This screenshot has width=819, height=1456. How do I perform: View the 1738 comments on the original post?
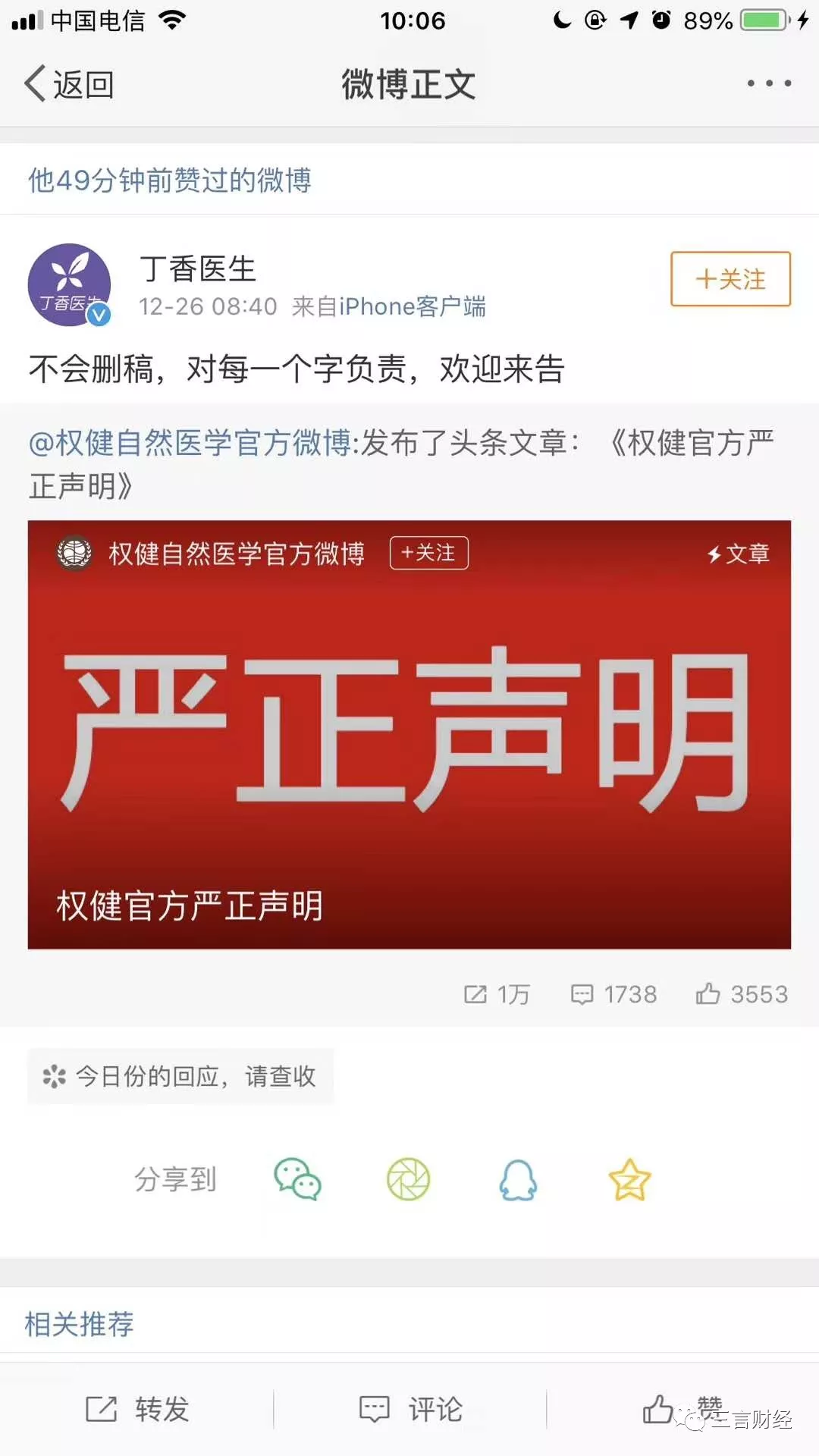(613, 994)
